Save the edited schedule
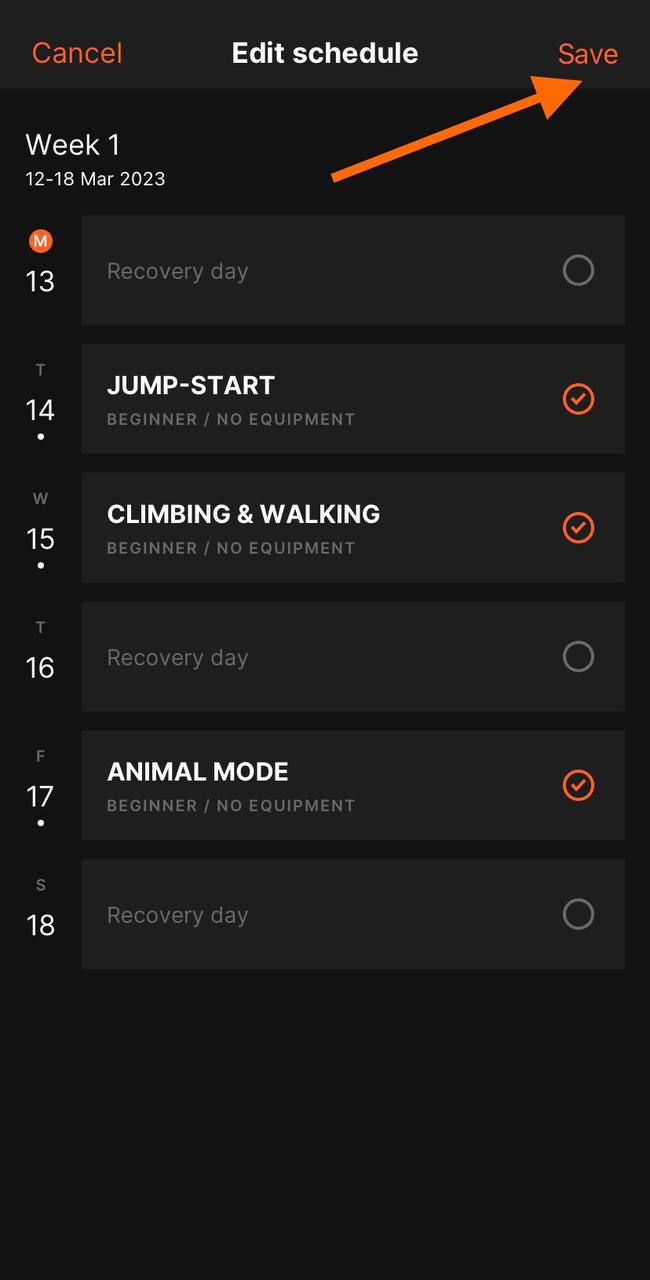 click(x=587, y=54)
